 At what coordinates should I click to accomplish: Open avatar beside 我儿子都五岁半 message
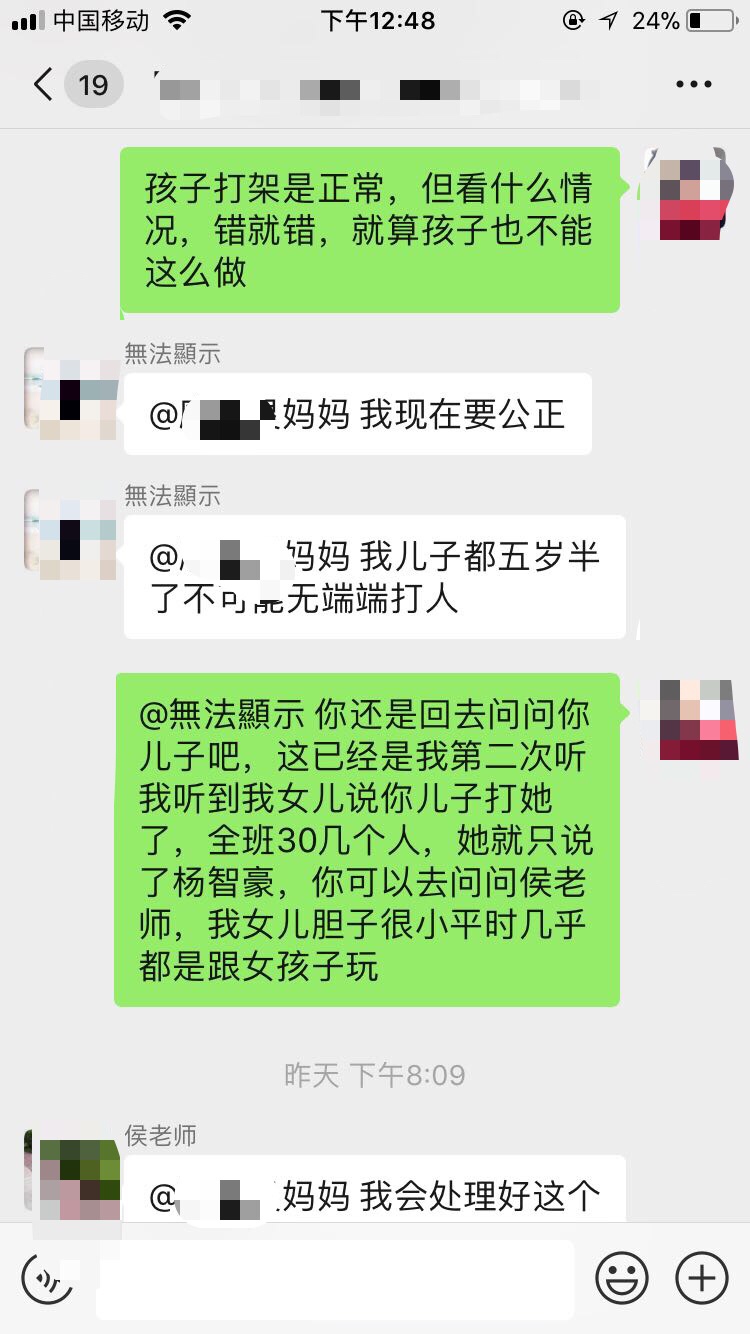(72, 534)
